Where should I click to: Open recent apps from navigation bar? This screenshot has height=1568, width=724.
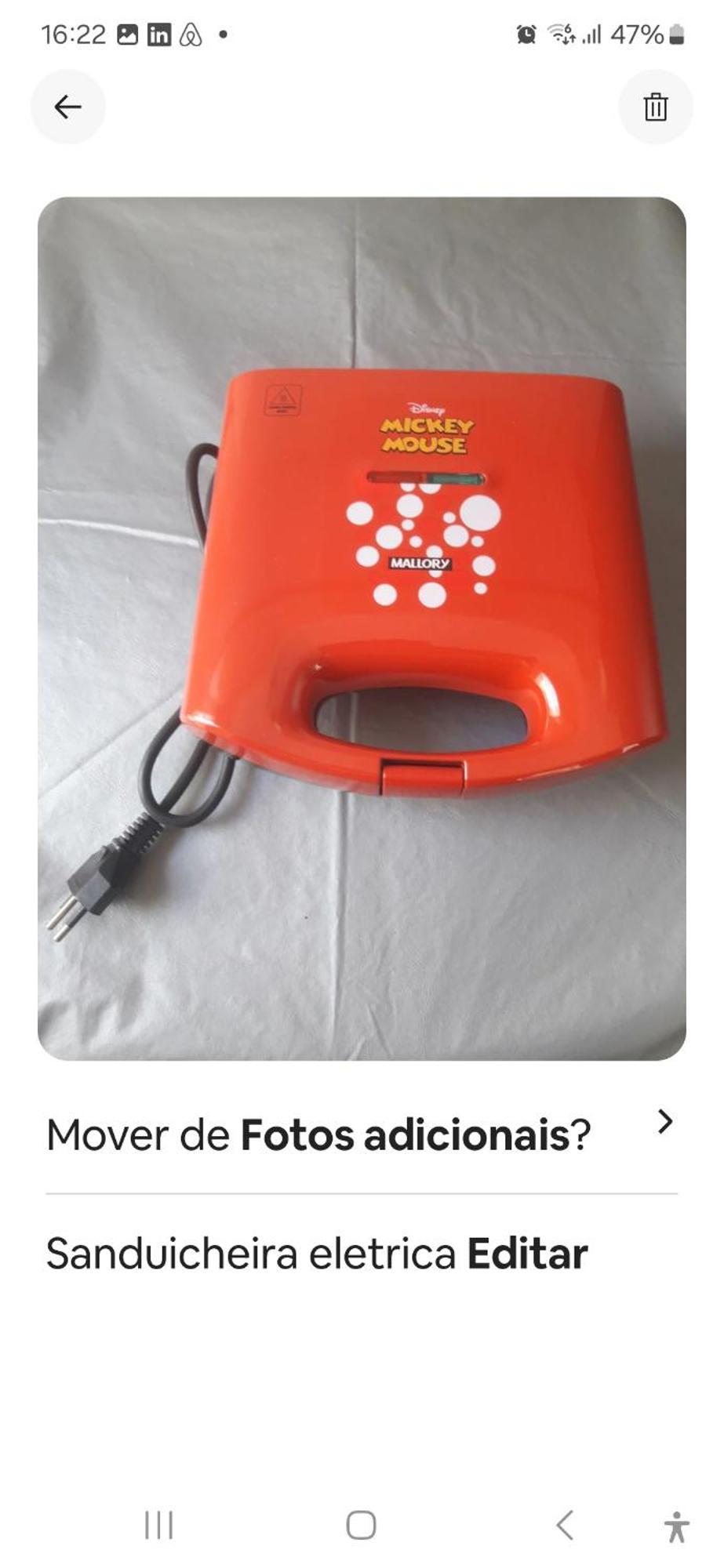pos(158,1526)
